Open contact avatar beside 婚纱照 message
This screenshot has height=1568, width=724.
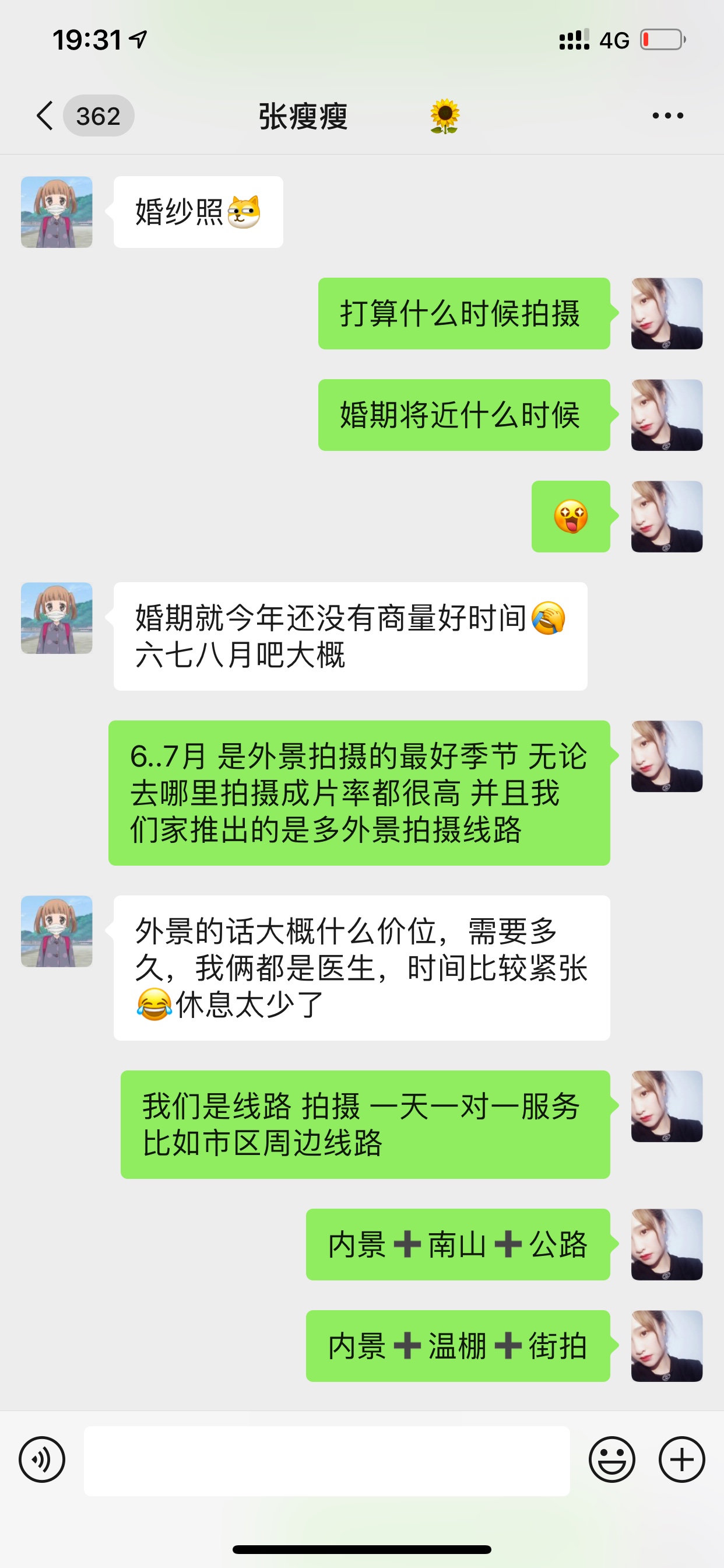(57, 212)
